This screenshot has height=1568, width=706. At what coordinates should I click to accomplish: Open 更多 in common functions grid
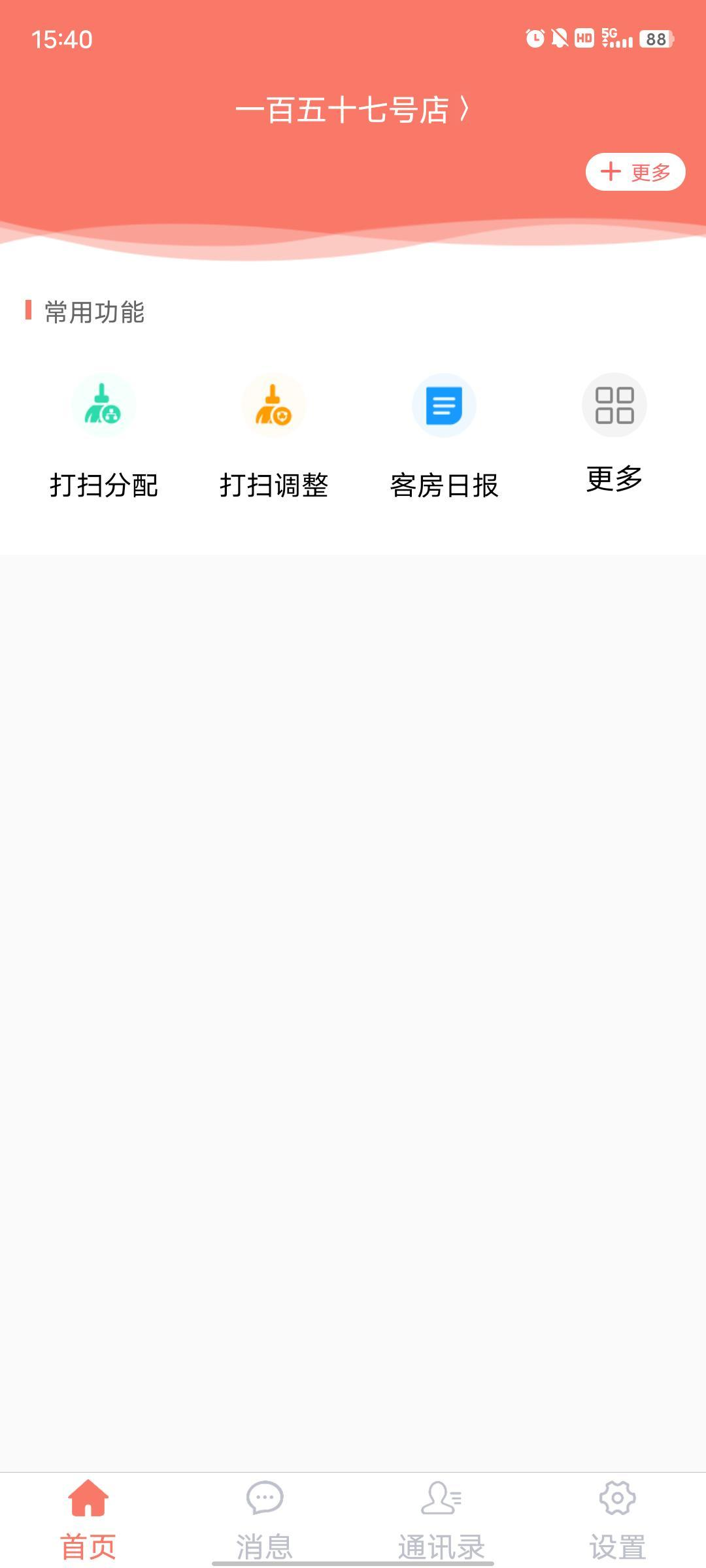tap(614, 433)
